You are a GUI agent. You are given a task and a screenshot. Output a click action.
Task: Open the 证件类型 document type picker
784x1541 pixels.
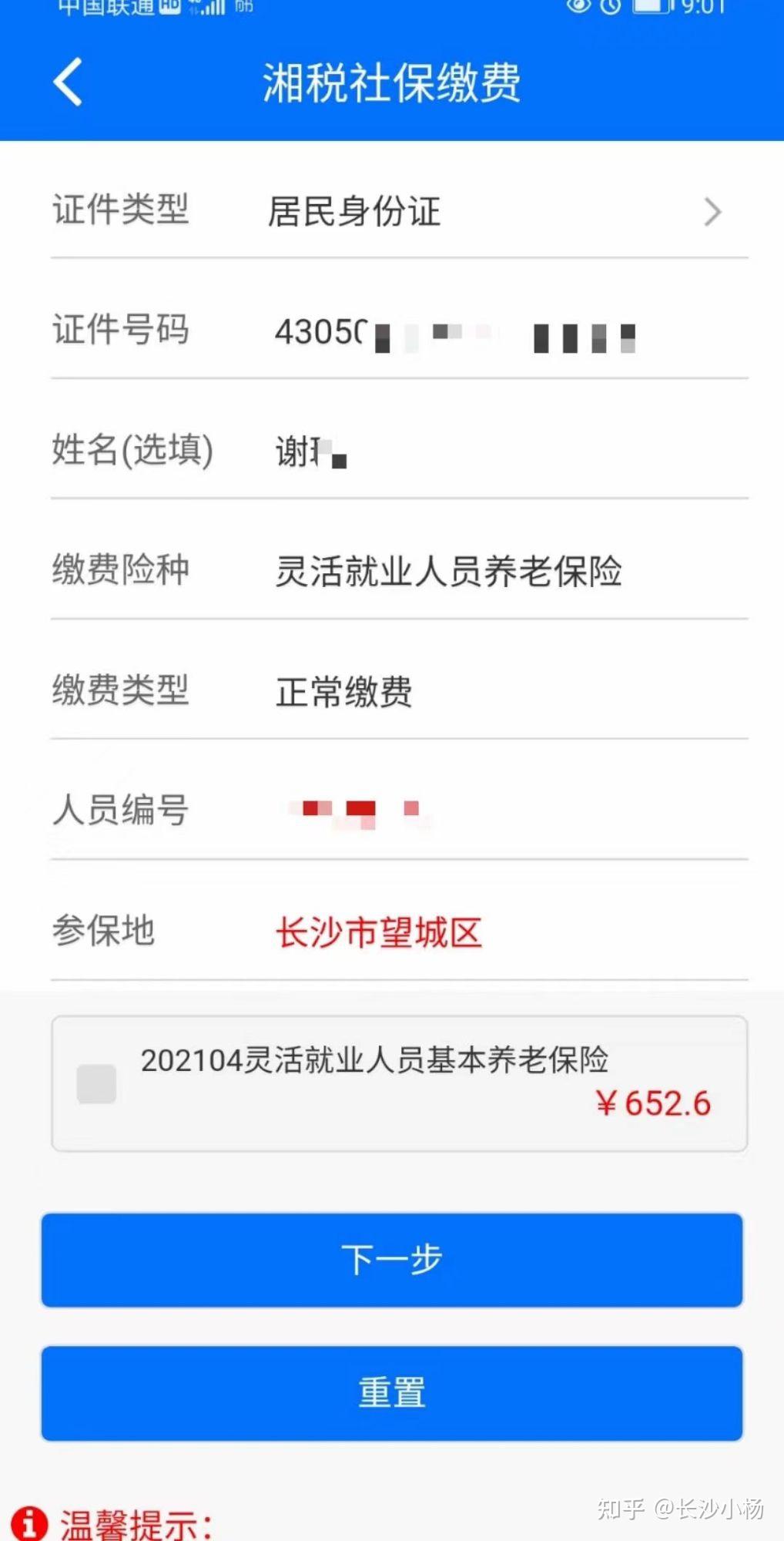click(x=493, y=212)
